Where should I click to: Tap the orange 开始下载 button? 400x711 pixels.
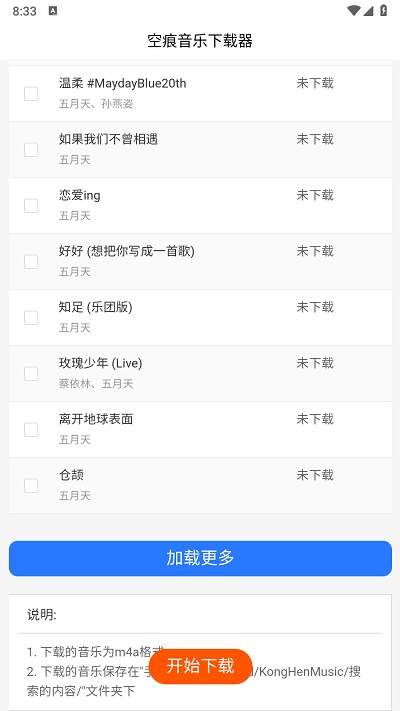[x=200, y=666]
